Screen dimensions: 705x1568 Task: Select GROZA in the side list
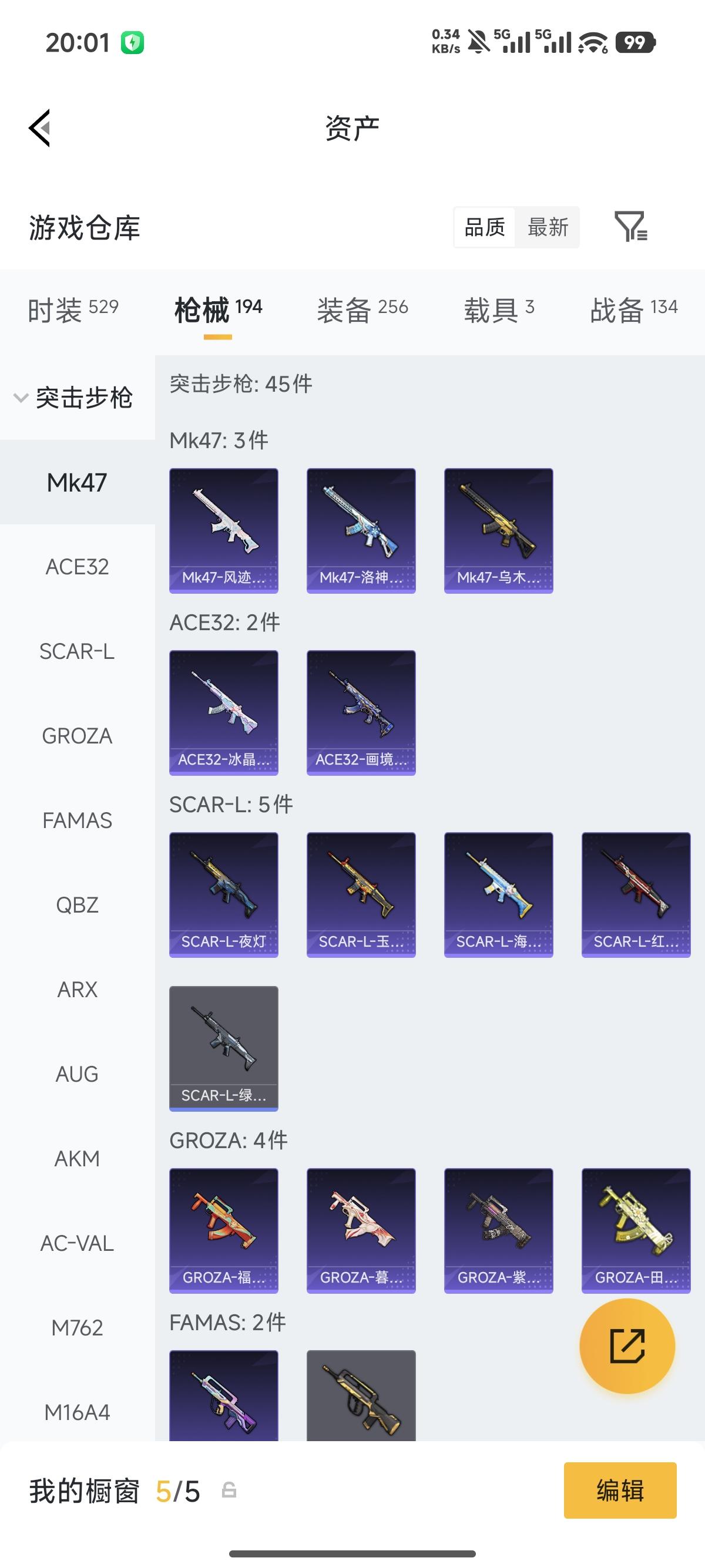[78, 736]
